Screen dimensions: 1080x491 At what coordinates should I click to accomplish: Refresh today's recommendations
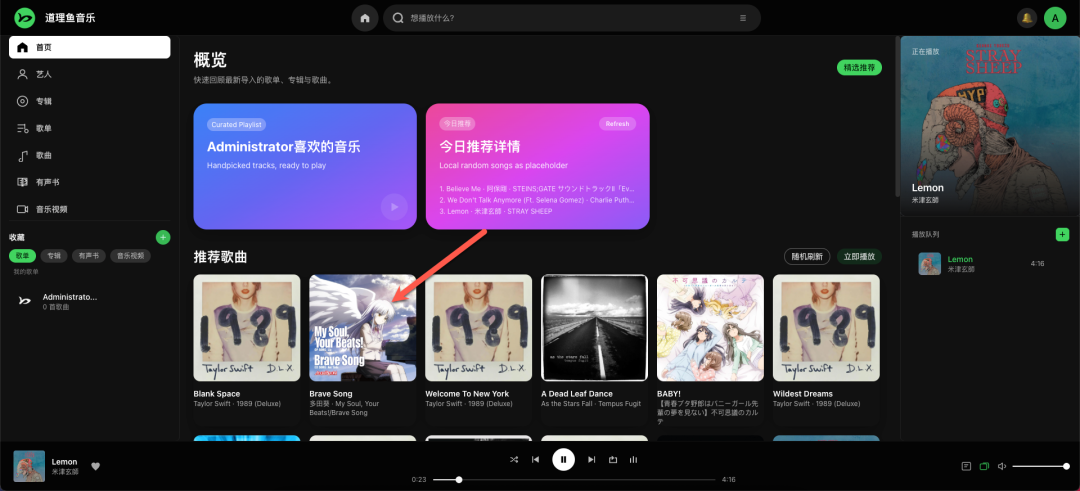tap(617, 124)
